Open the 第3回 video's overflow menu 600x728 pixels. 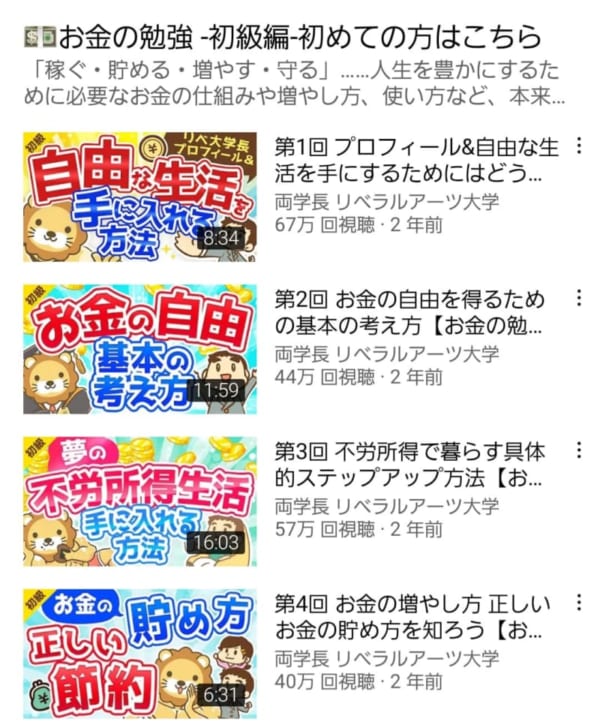(577, 450)
